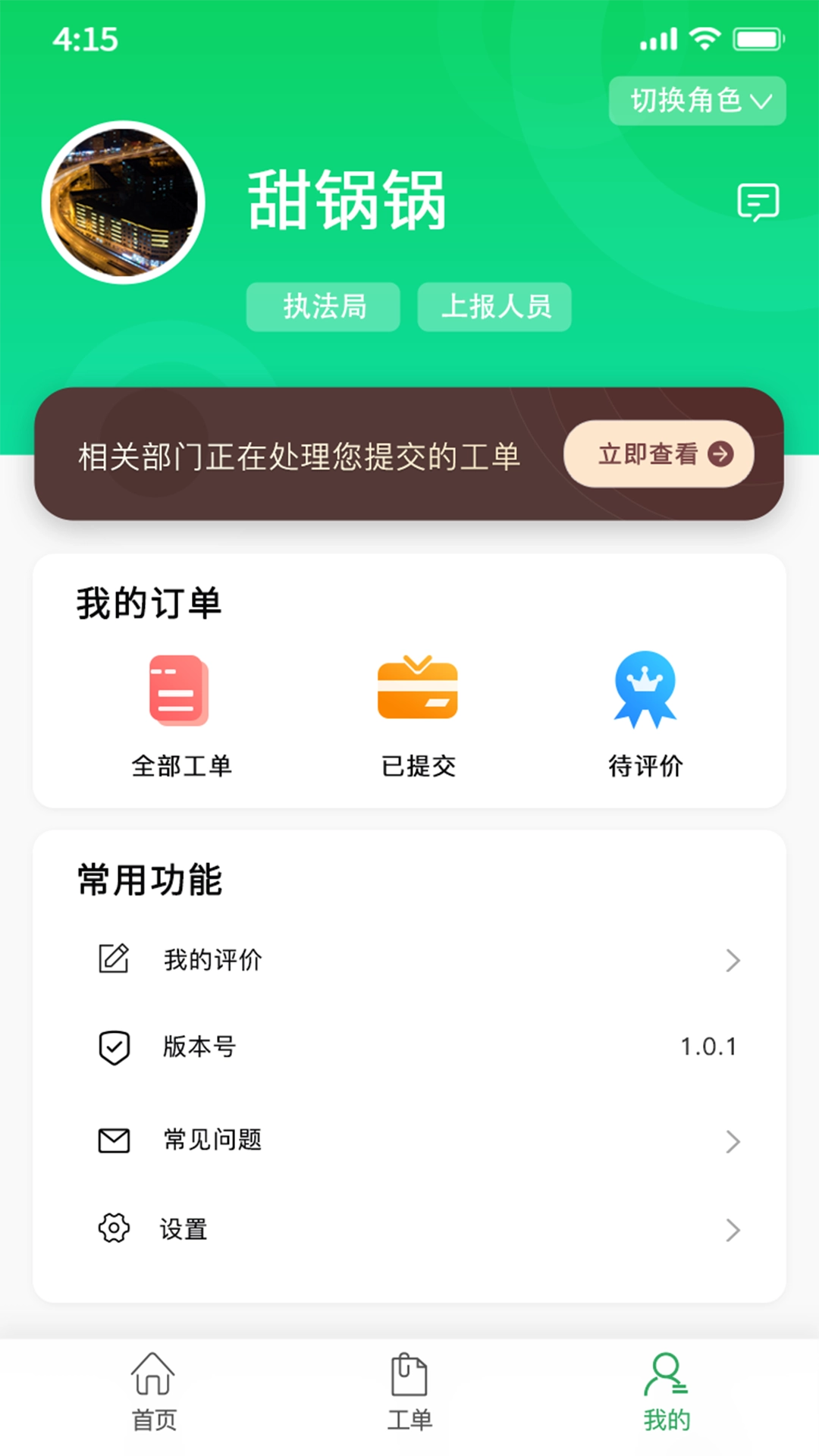The width and height of the screenshot is (819, 1456).
Task: Click the 上报人员 reporter tag
Action: pyautogui.click(x=494, y=306)
